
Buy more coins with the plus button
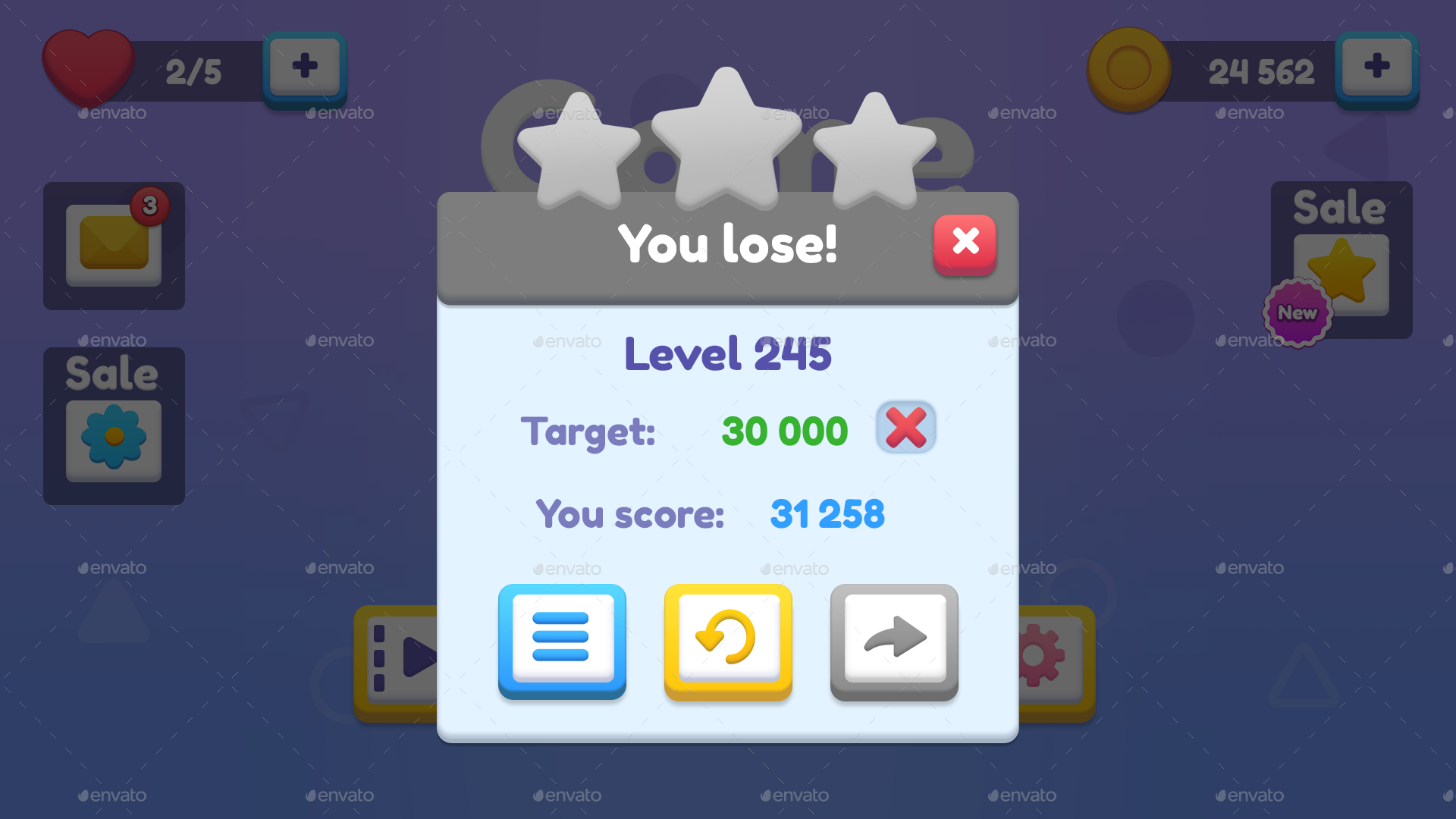1376,67
